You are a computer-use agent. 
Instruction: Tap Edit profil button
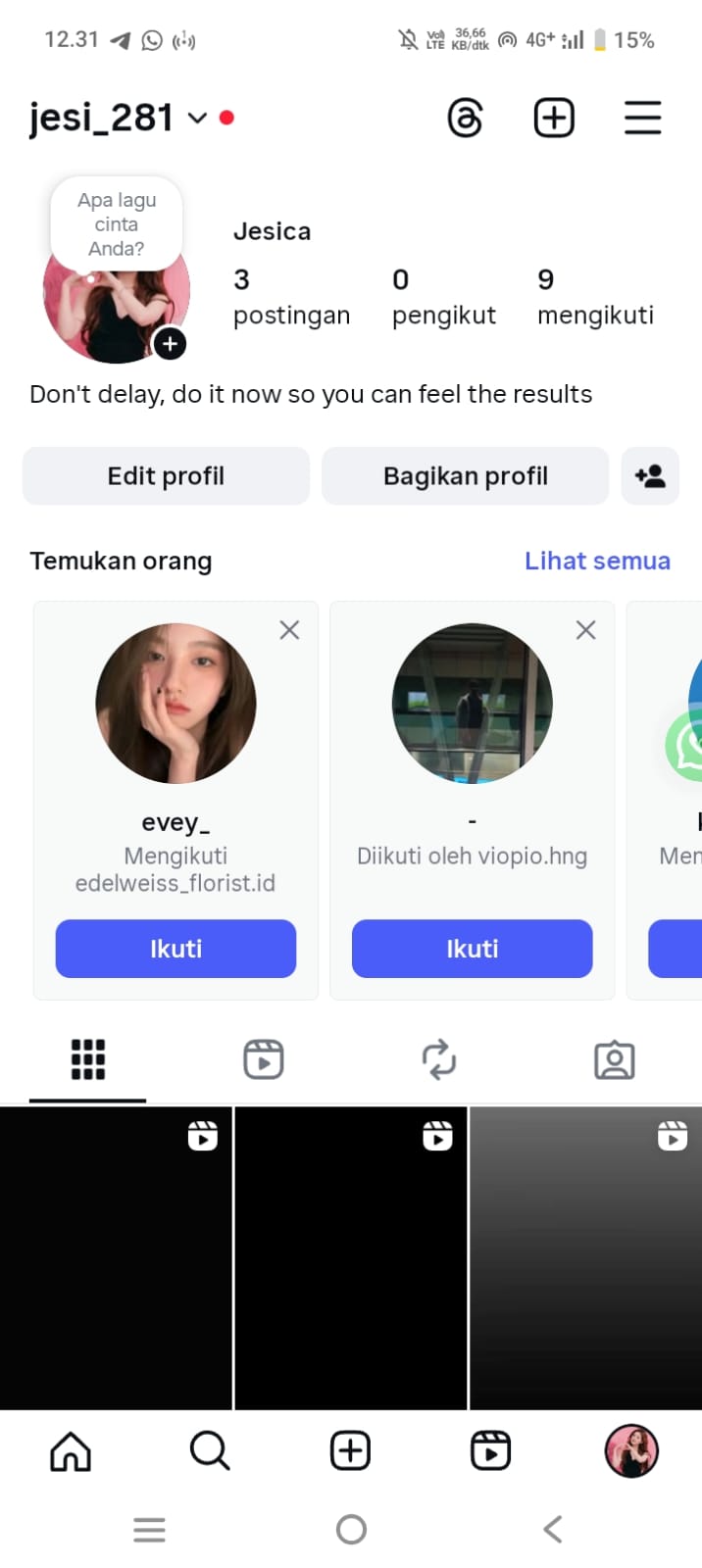point(166,476)
